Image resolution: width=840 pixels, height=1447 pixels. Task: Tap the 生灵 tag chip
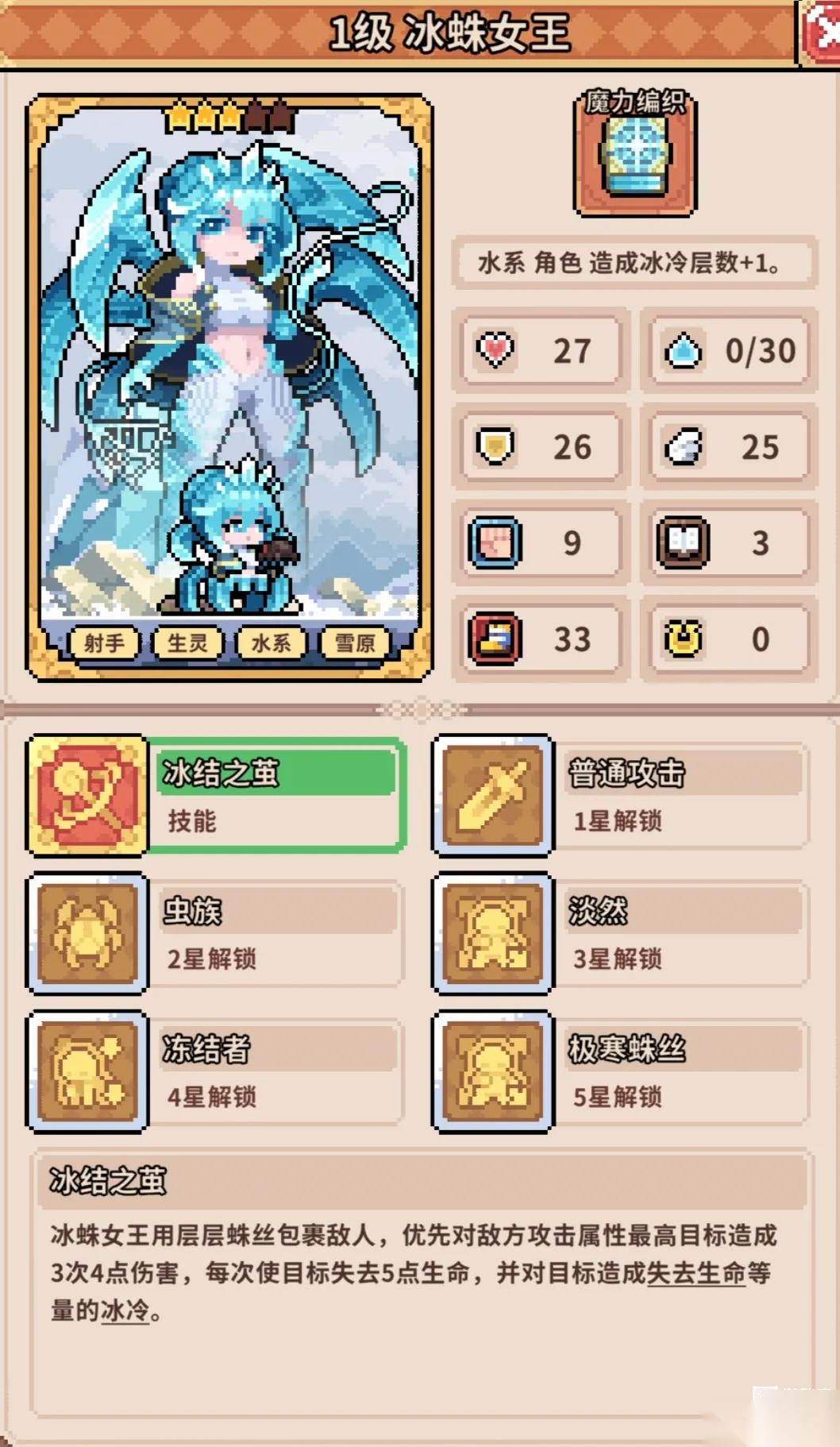(187, 642)
